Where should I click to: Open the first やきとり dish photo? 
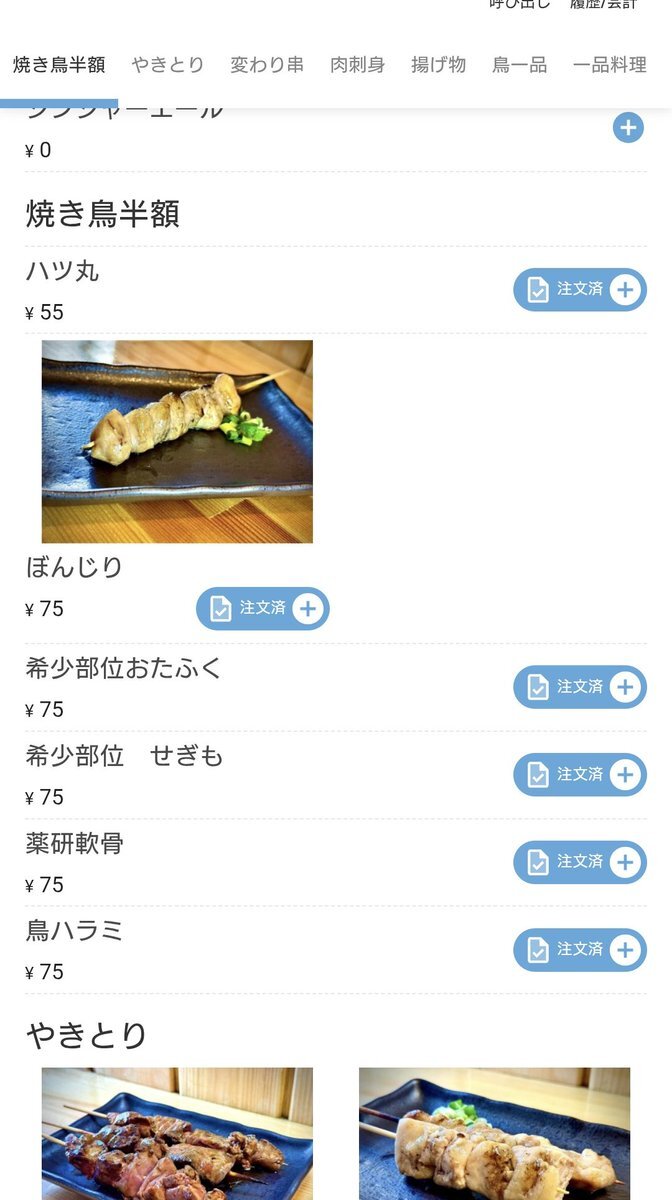[x=177, y=1135]
